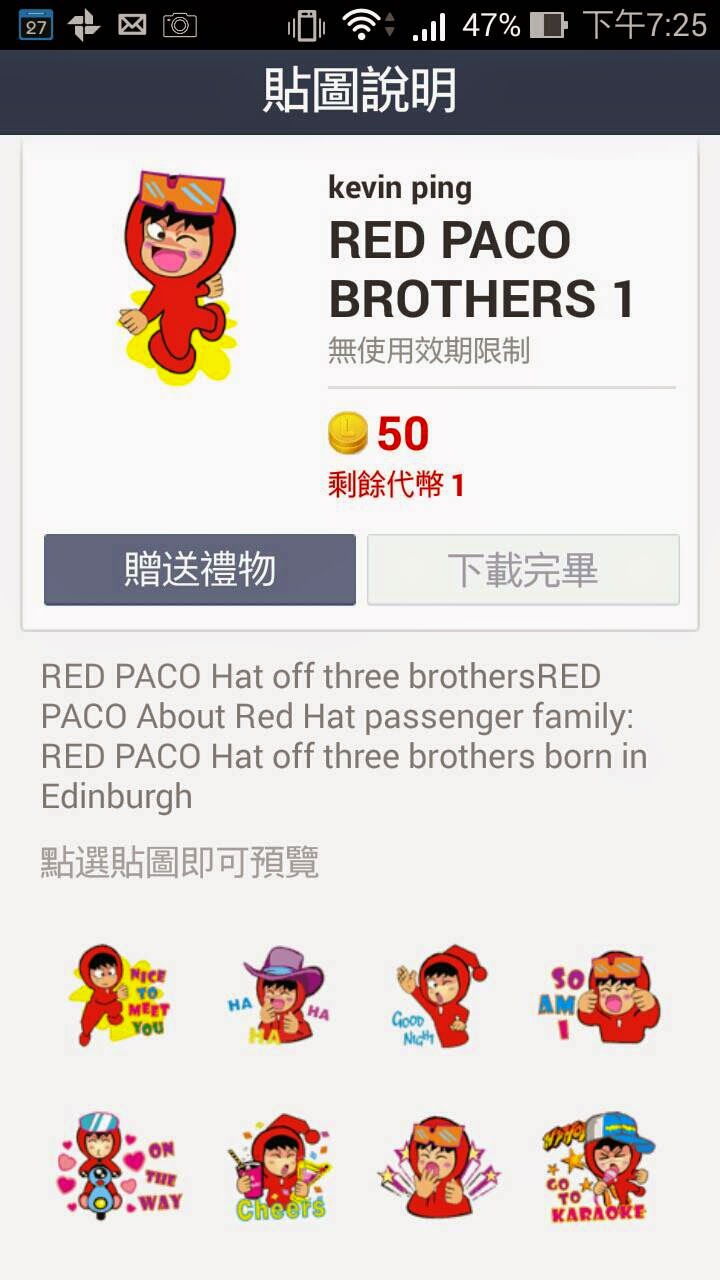
Task: Preview the Go To Karaoke sticker
Action: coord(598,1167)
